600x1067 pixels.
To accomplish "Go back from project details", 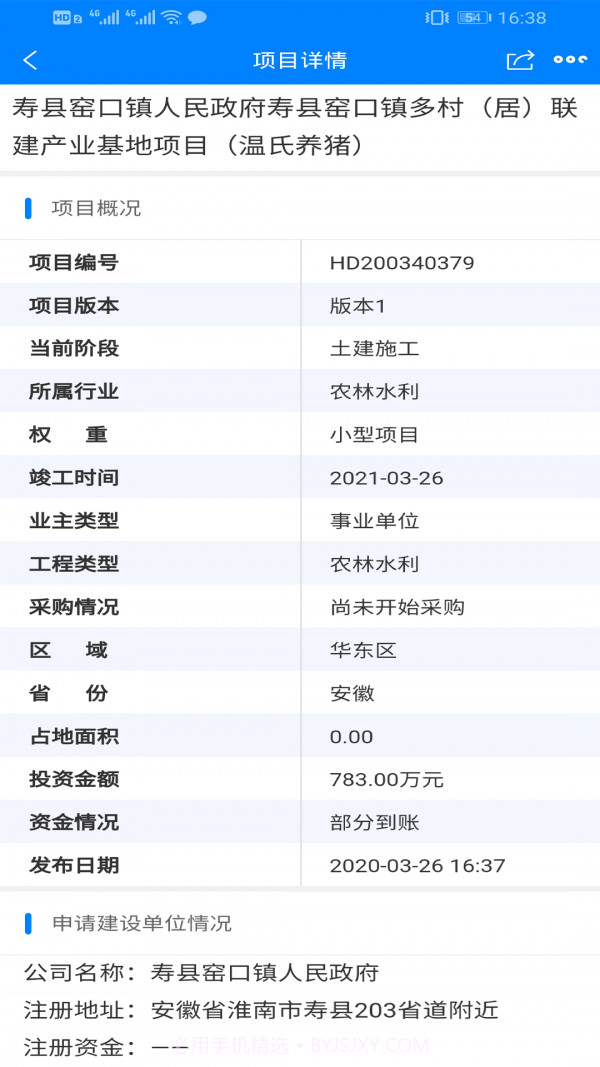I will click(30, 60).
